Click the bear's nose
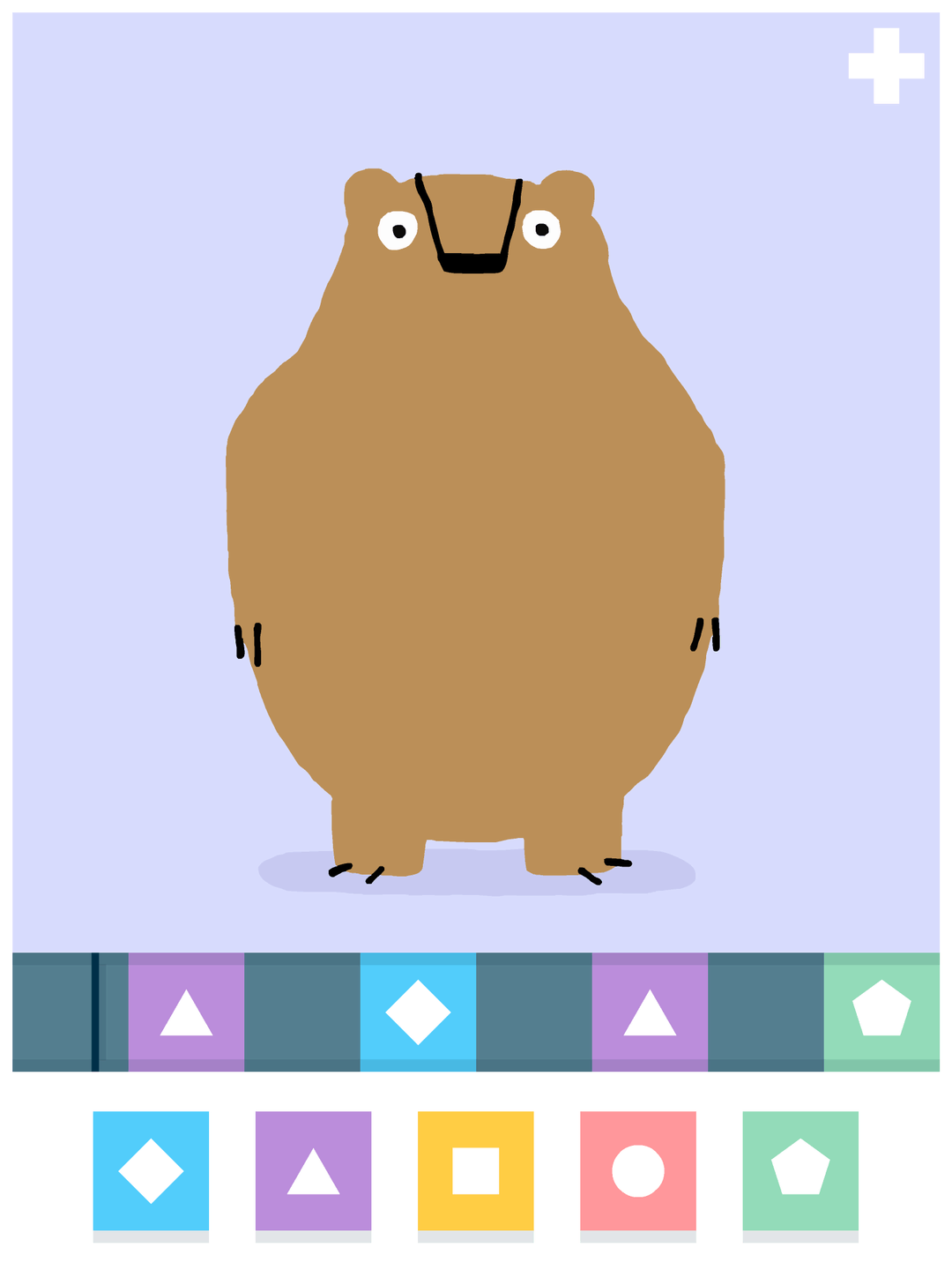This screenshot has height=1270, width=952. [x=472, y=260]
